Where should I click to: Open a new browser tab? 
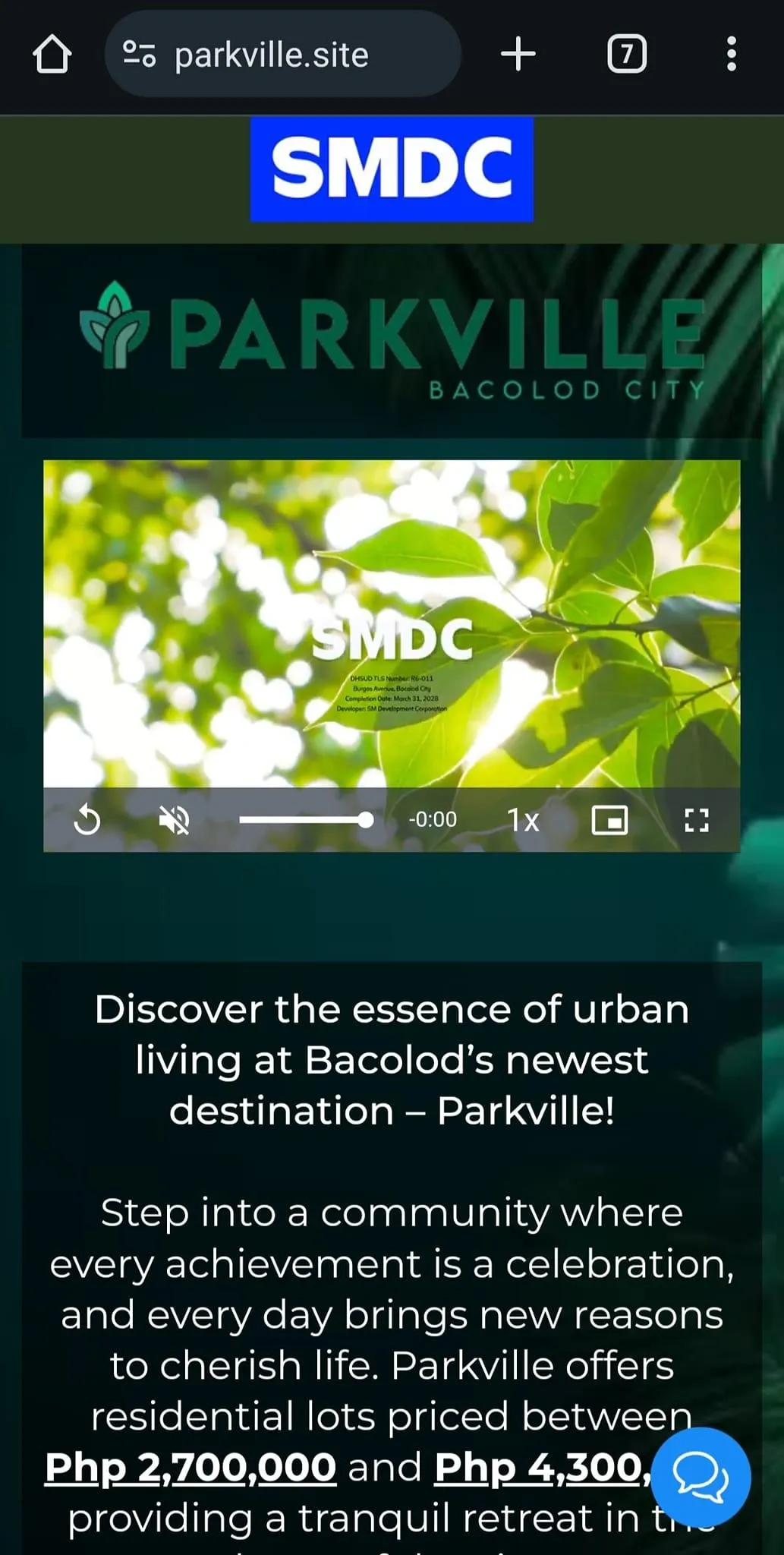[x=518, y=54]
